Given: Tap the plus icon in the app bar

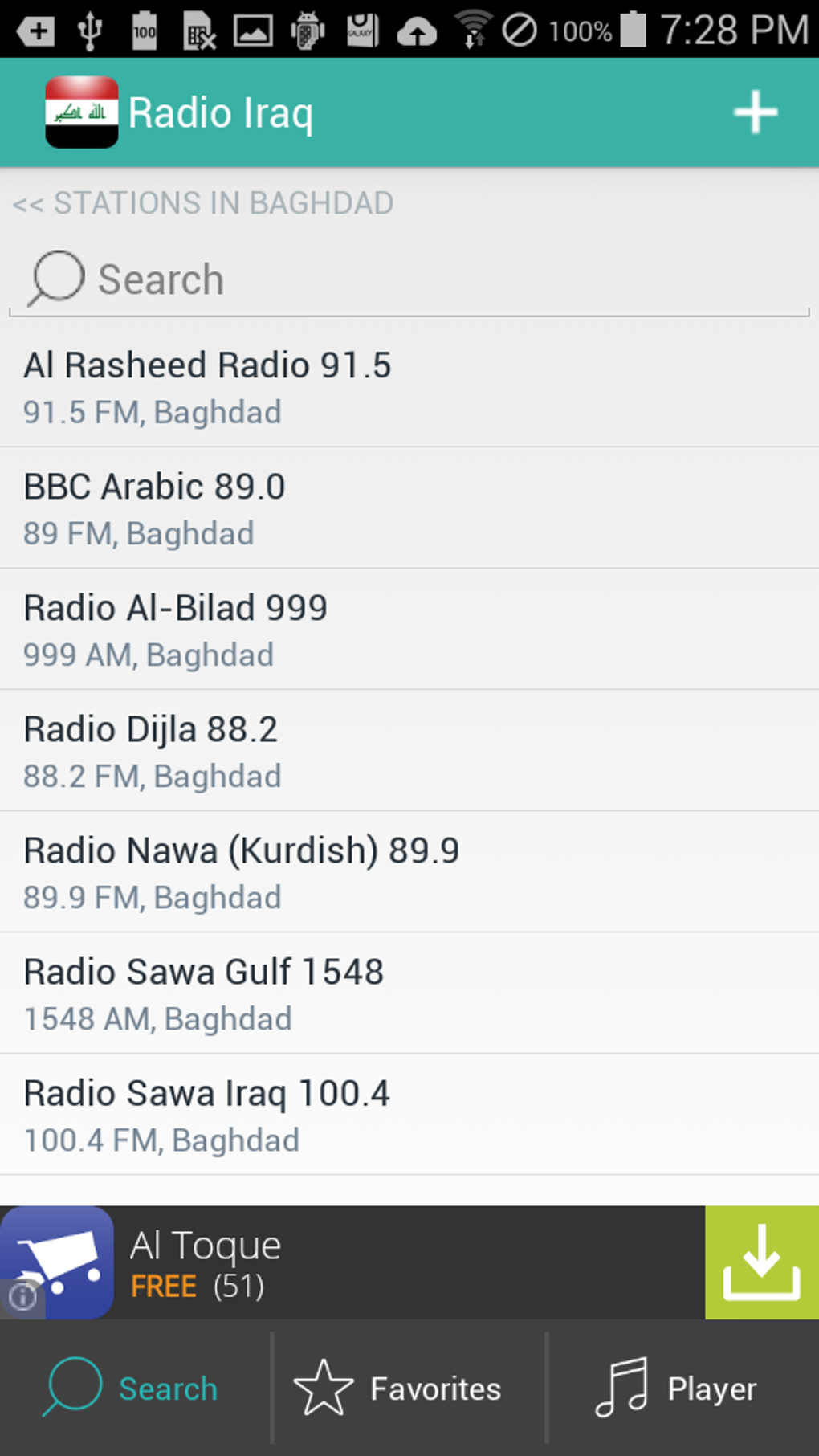Looking at the screenshot, I should pyautogui.click(x=755, y=112).
